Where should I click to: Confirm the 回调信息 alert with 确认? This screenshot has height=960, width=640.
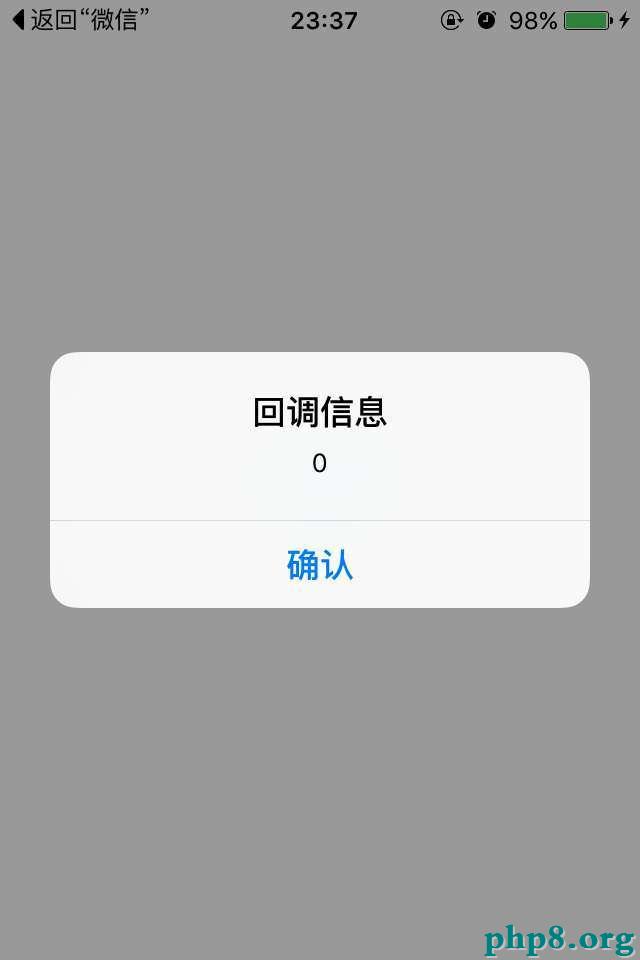point(320,565)
